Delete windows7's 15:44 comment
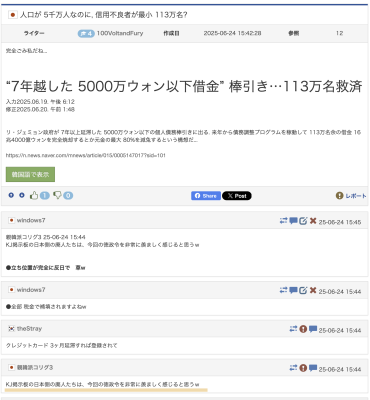 point(313,290)
